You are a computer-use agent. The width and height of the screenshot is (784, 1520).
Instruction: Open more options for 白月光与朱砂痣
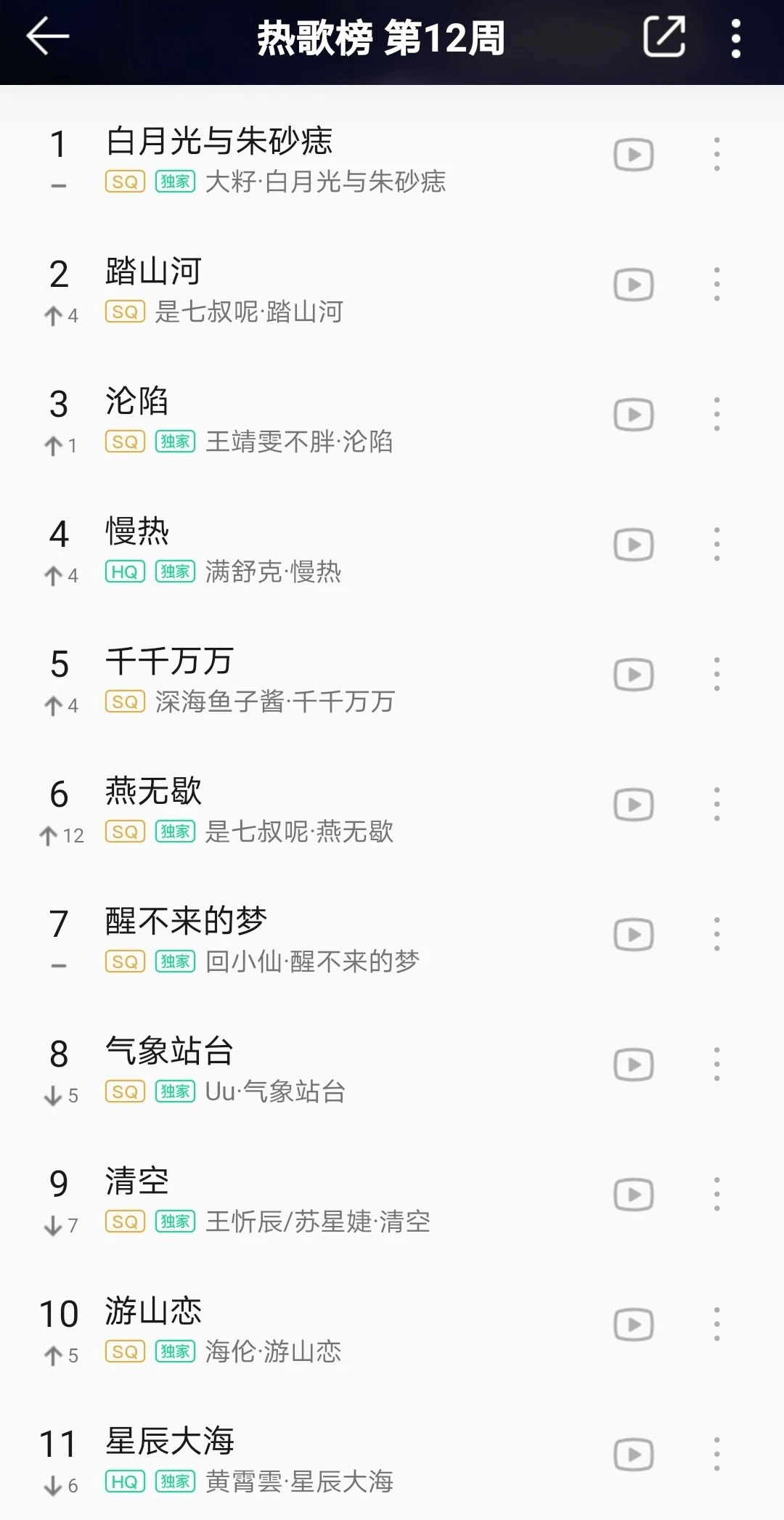(716, 154)
